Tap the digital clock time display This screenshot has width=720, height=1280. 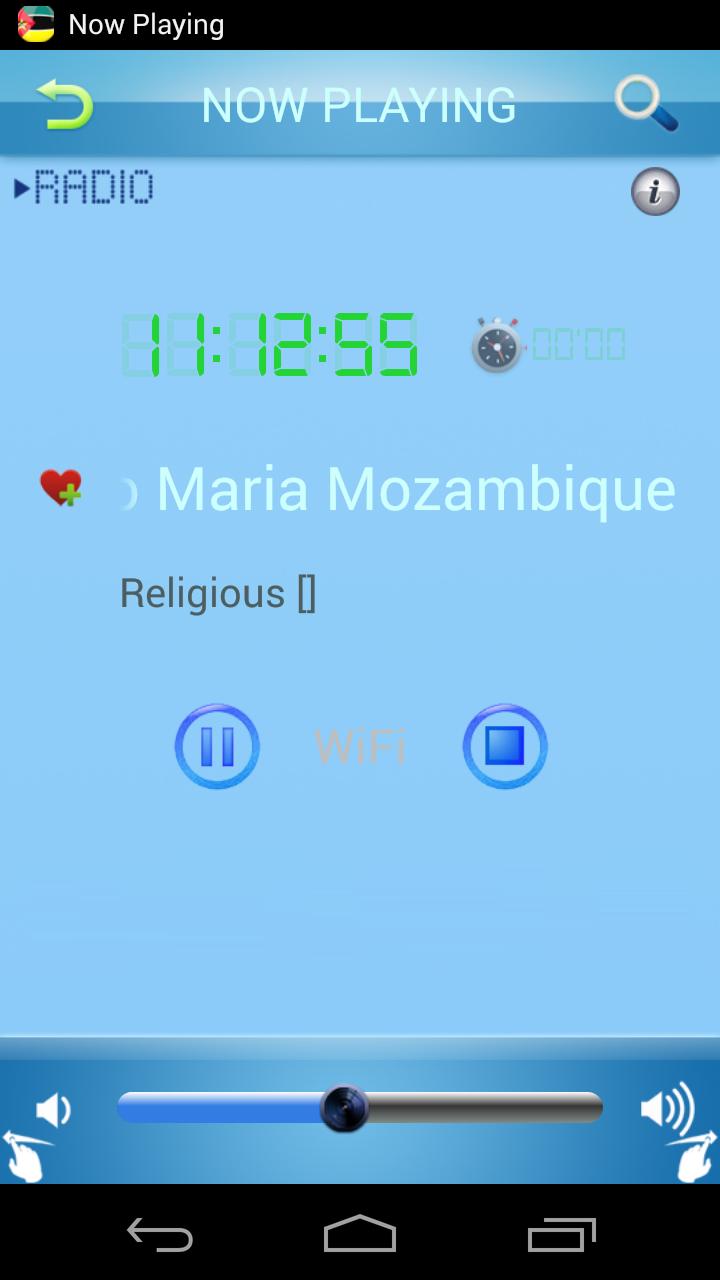(x=270, y=345)
